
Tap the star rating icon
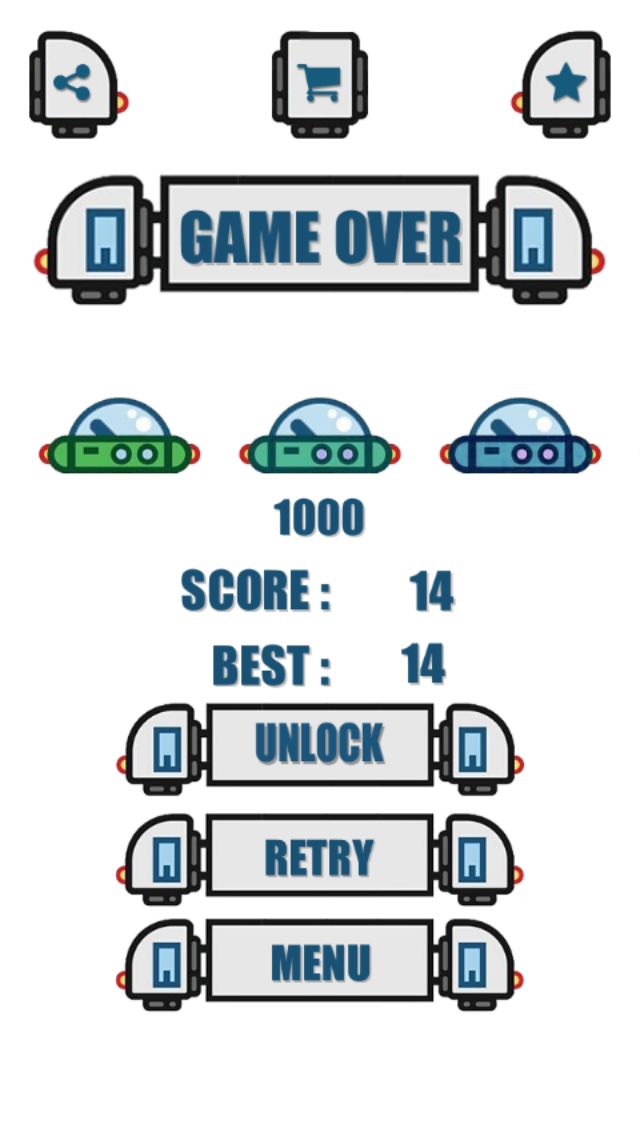coord(566,83)
